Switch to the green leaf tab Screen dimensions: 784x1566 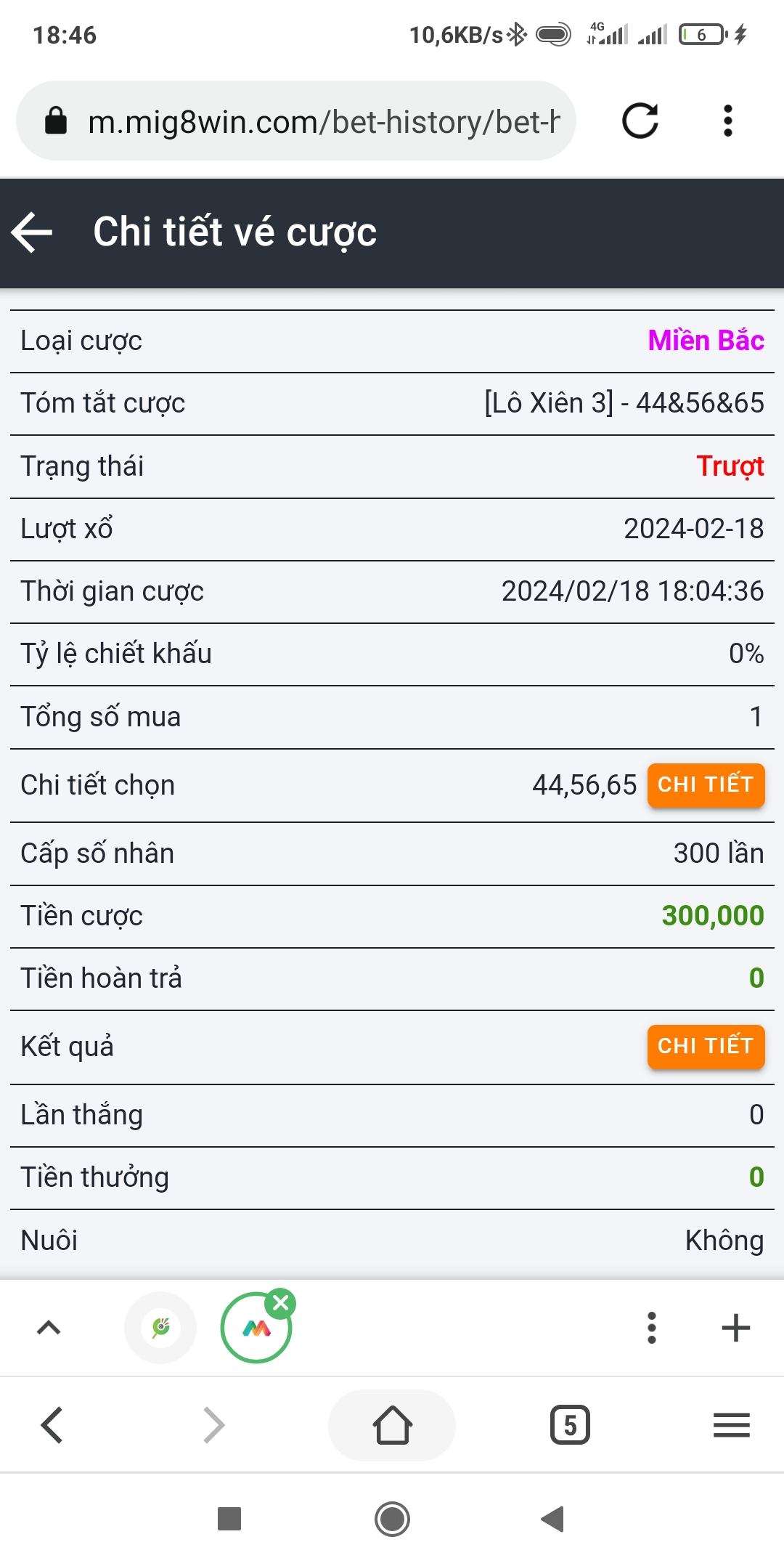(x=160, y=1328)
